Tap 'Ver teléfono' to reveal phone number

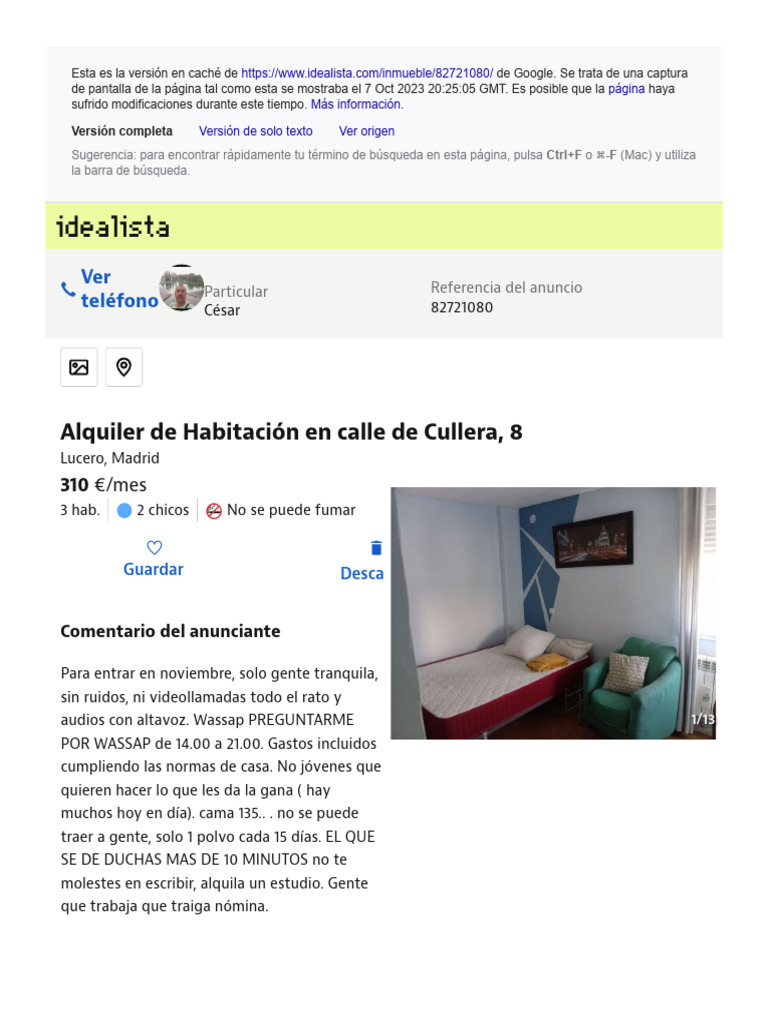point(110,289)
